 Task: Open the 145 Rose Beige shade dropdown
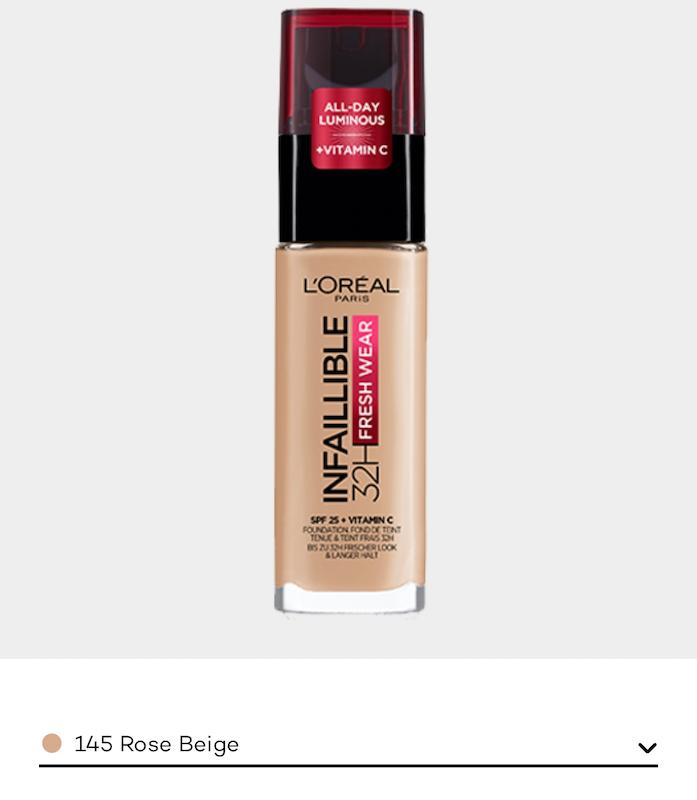point(347,745)
